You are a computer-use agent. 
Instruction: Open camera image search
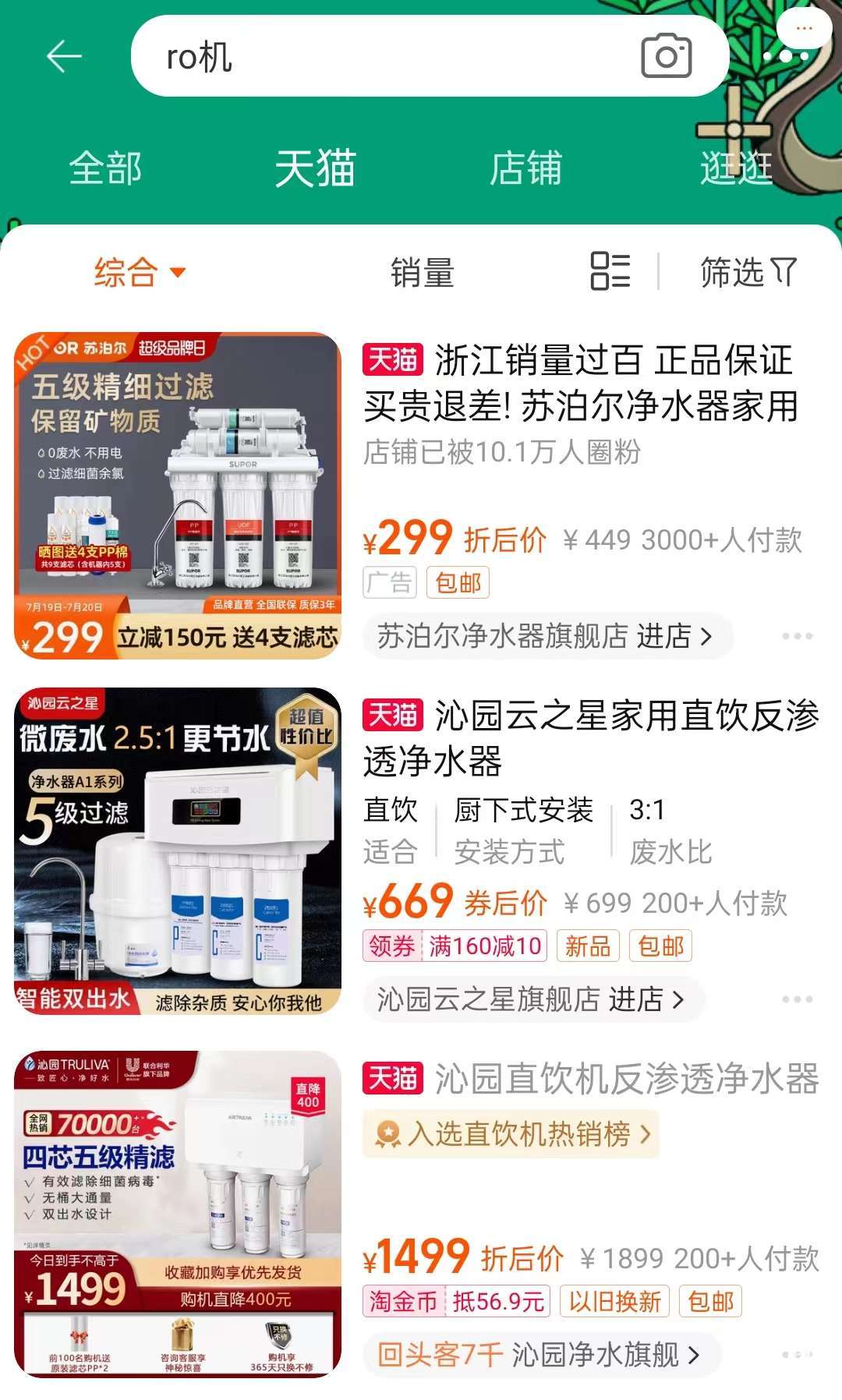(x=666, y=56)
